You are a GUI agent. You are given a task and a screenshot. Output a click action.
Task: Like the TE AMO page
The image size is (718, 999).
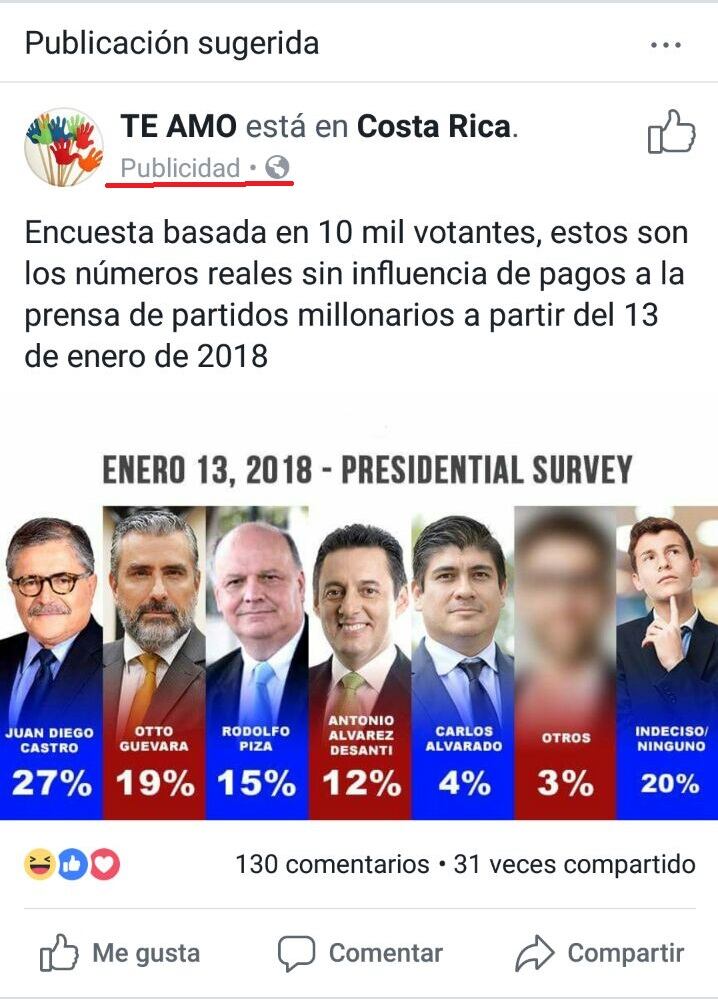671,133
